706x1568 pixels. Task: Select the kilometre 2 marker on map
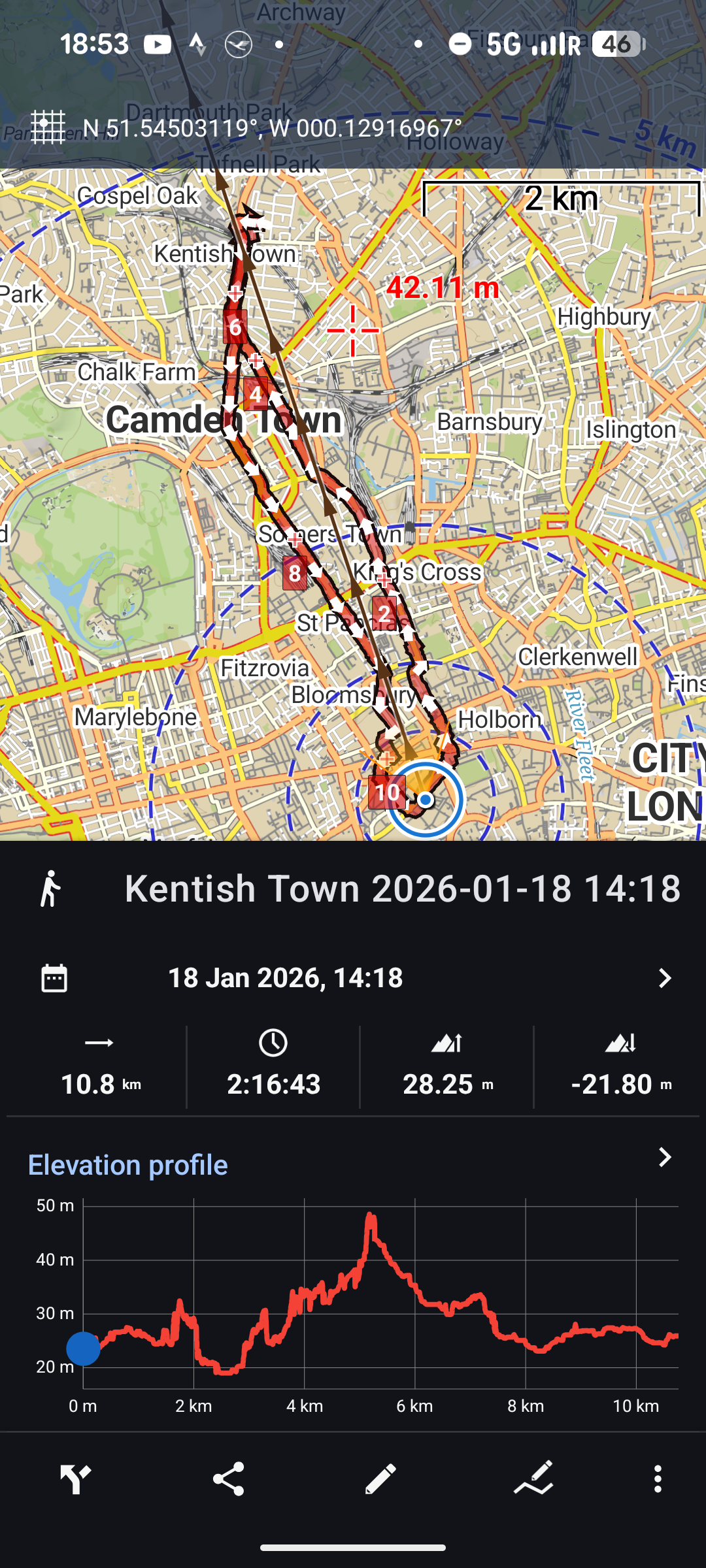tap(384, 613)
